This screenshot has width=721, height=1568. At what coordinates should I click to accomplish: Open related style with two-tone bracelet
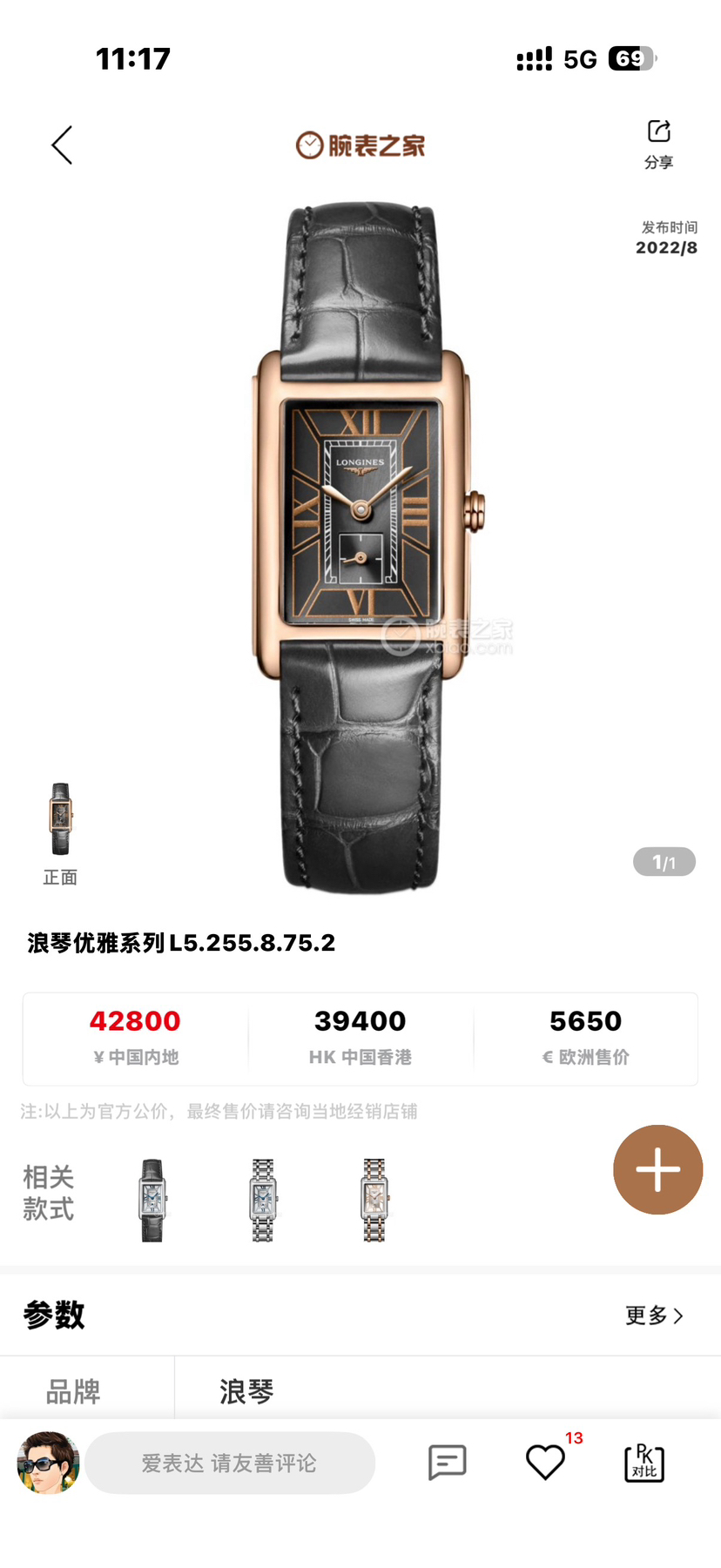[374, 1200]
